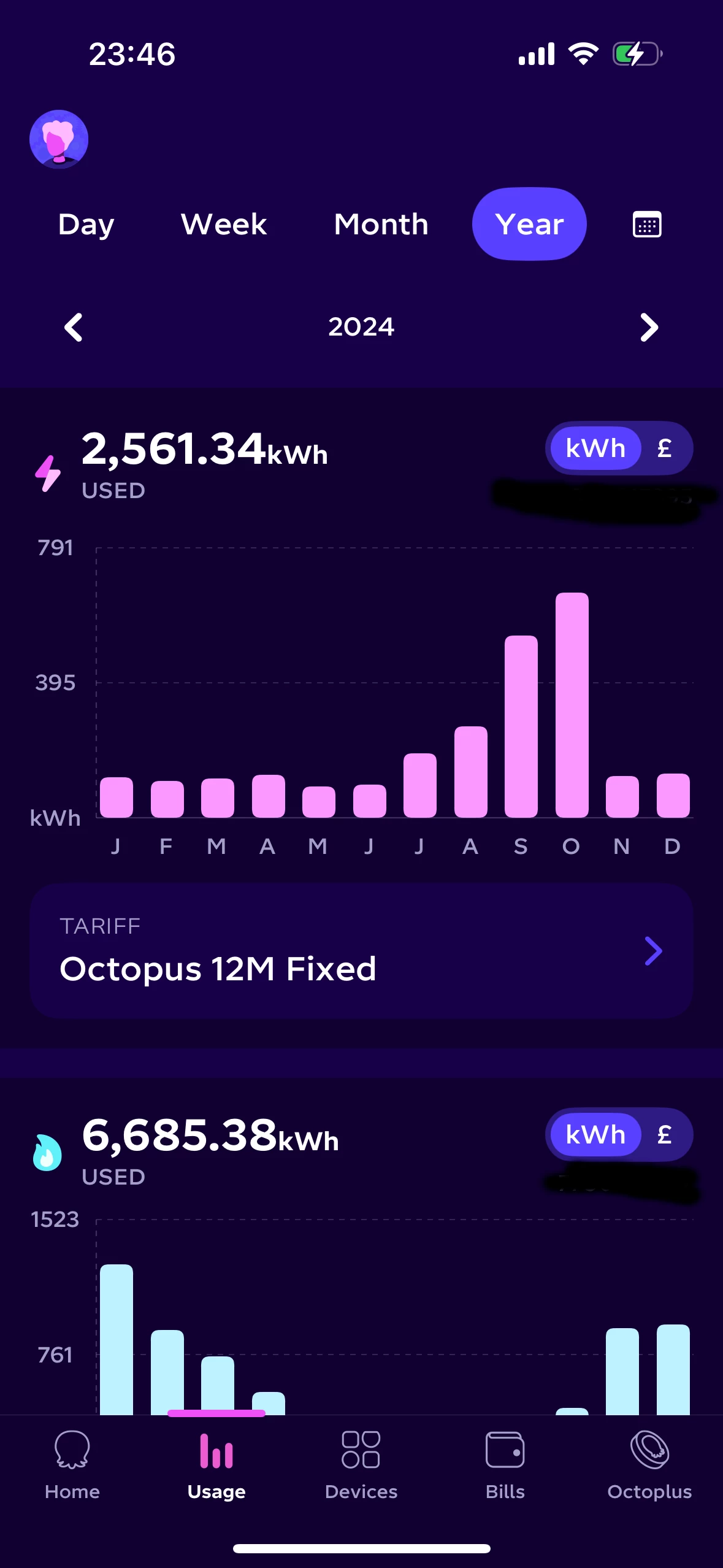Switch to the Day view
Screen dimensions: 723x1568
(86, 225)
